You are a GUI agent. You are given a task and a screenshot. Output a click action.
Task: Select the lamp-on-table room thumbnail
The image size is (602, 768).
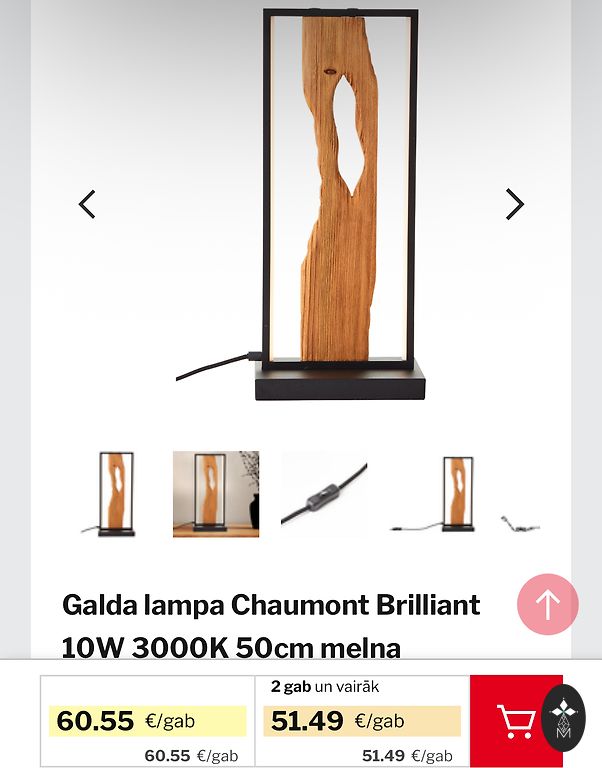[x=216, y=494]
